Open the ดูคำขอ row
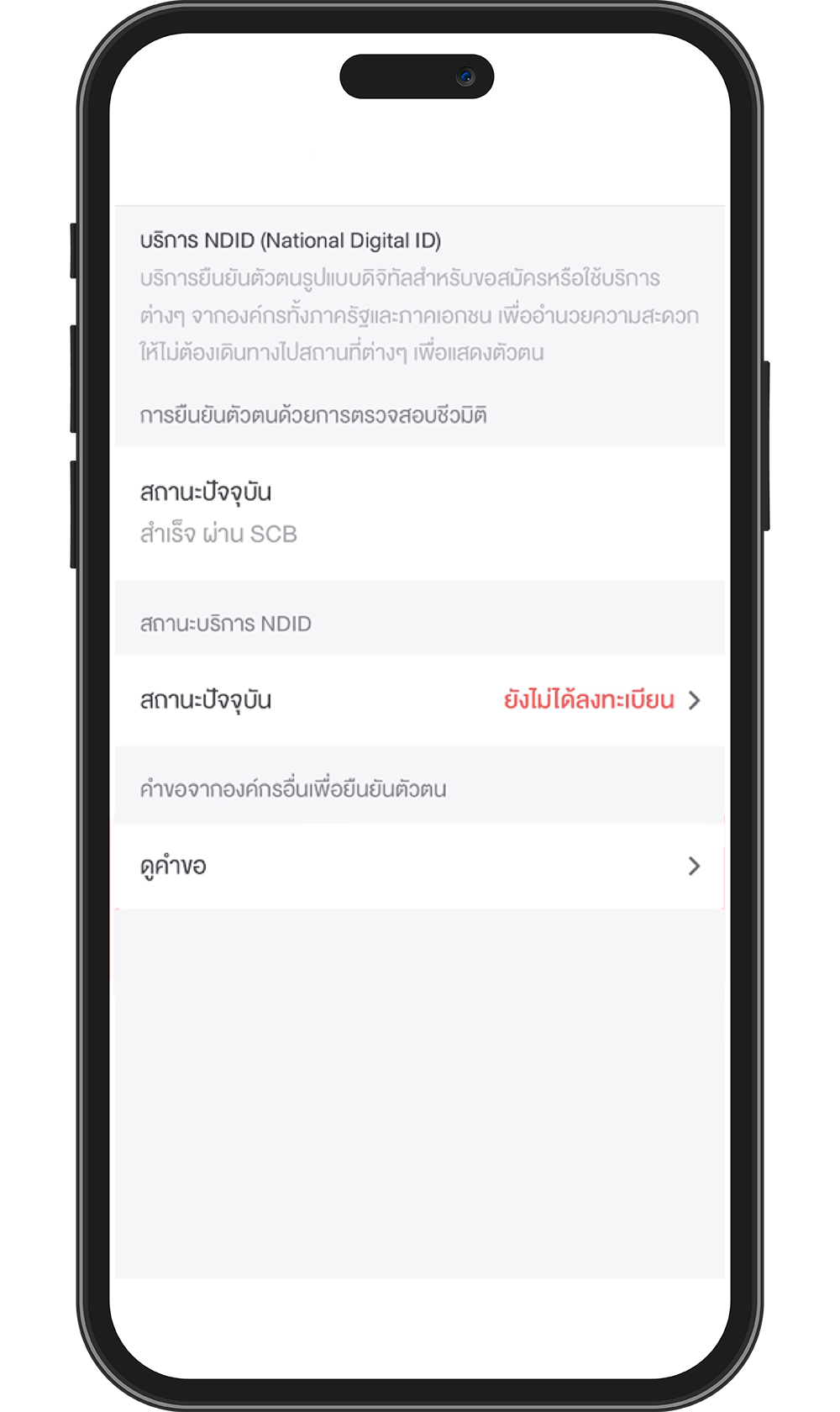 420,866
